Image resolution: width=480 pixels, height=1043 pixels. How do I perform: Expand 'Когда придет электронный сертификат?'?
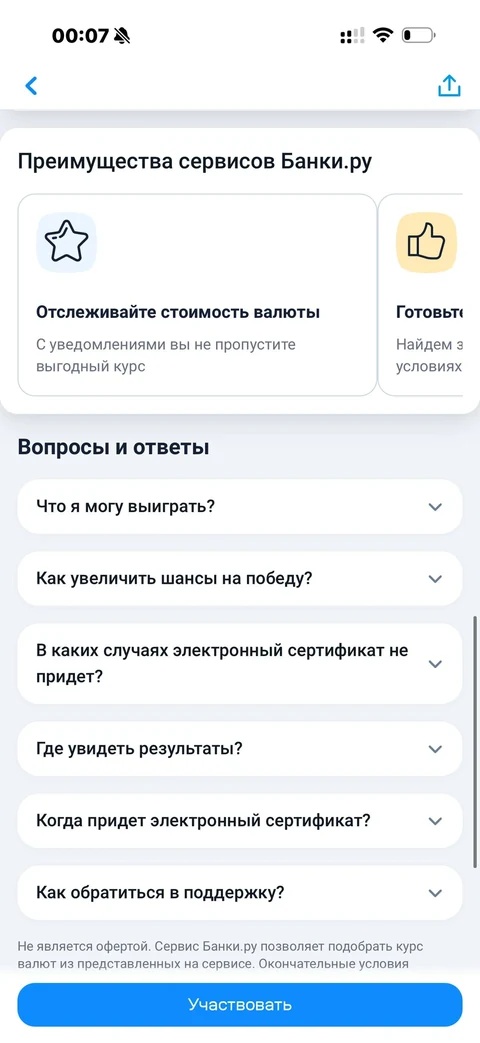pyautogui.click(x=239, y=820)
